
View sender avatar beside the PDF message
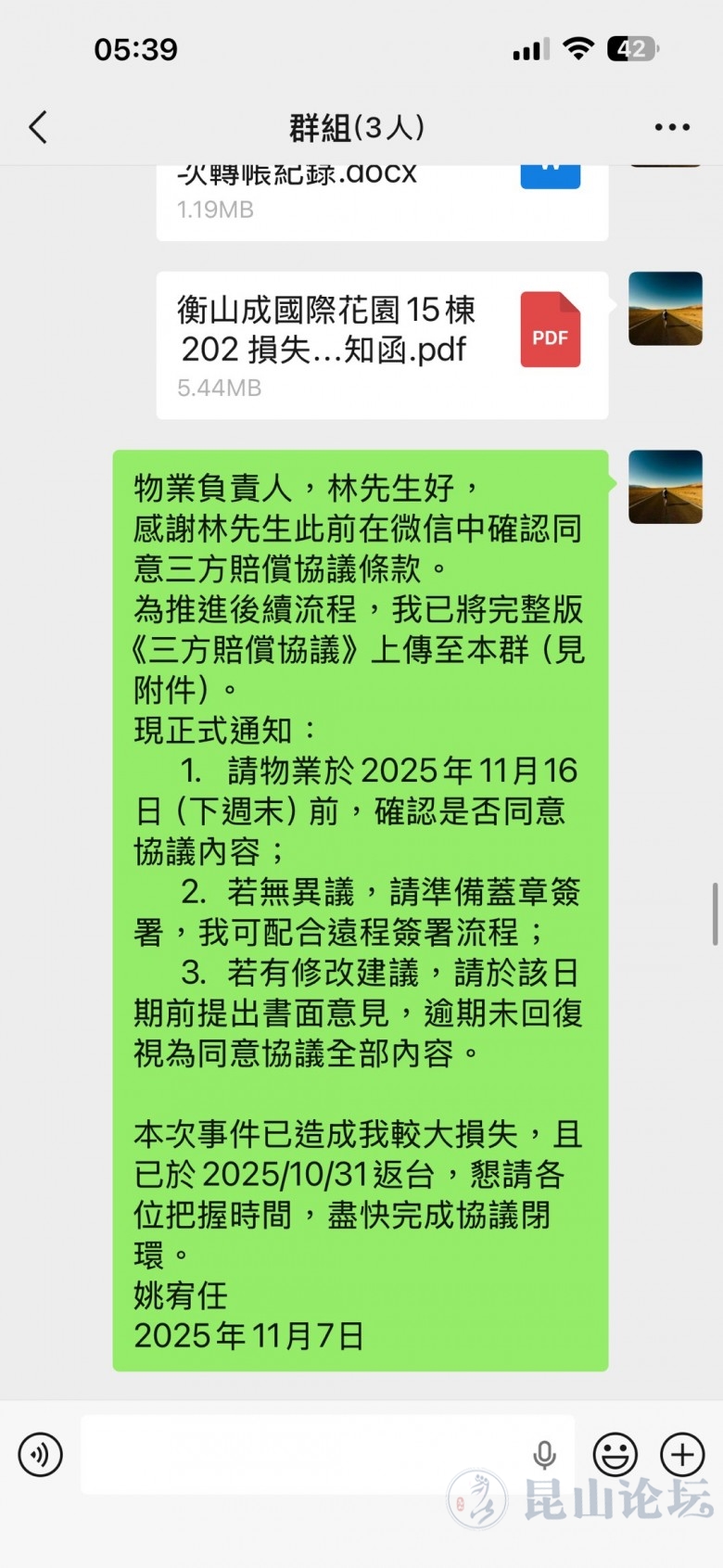pos(666,309)
